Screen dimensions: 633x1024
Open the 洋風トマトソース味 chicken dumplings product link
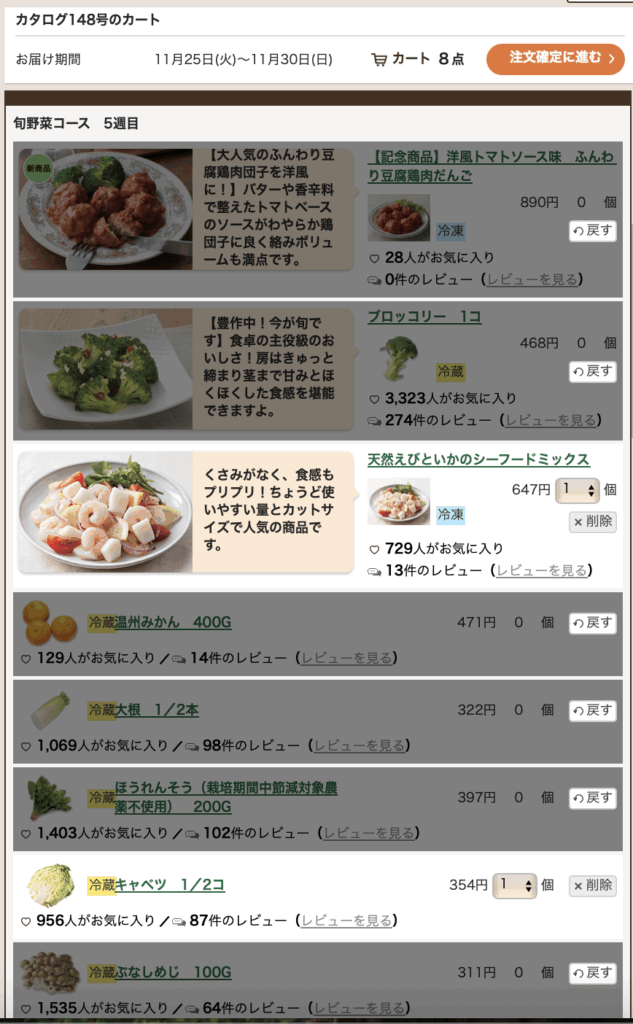491,166
